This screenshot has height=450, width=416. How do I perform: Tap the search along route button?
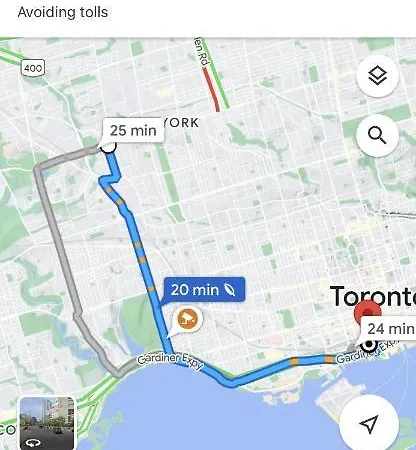point(377,135)
